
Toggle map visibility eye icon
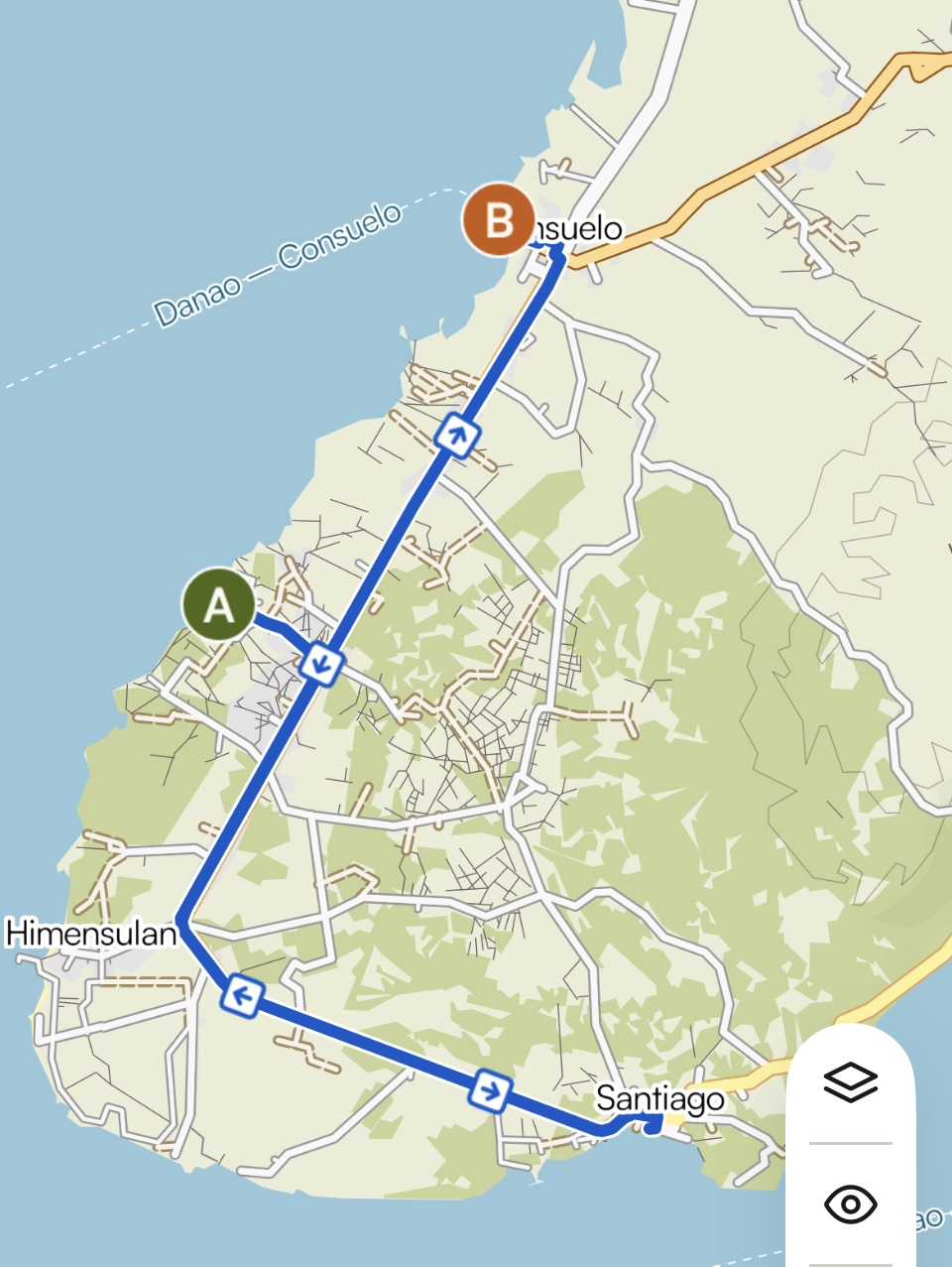(851, 1204)
